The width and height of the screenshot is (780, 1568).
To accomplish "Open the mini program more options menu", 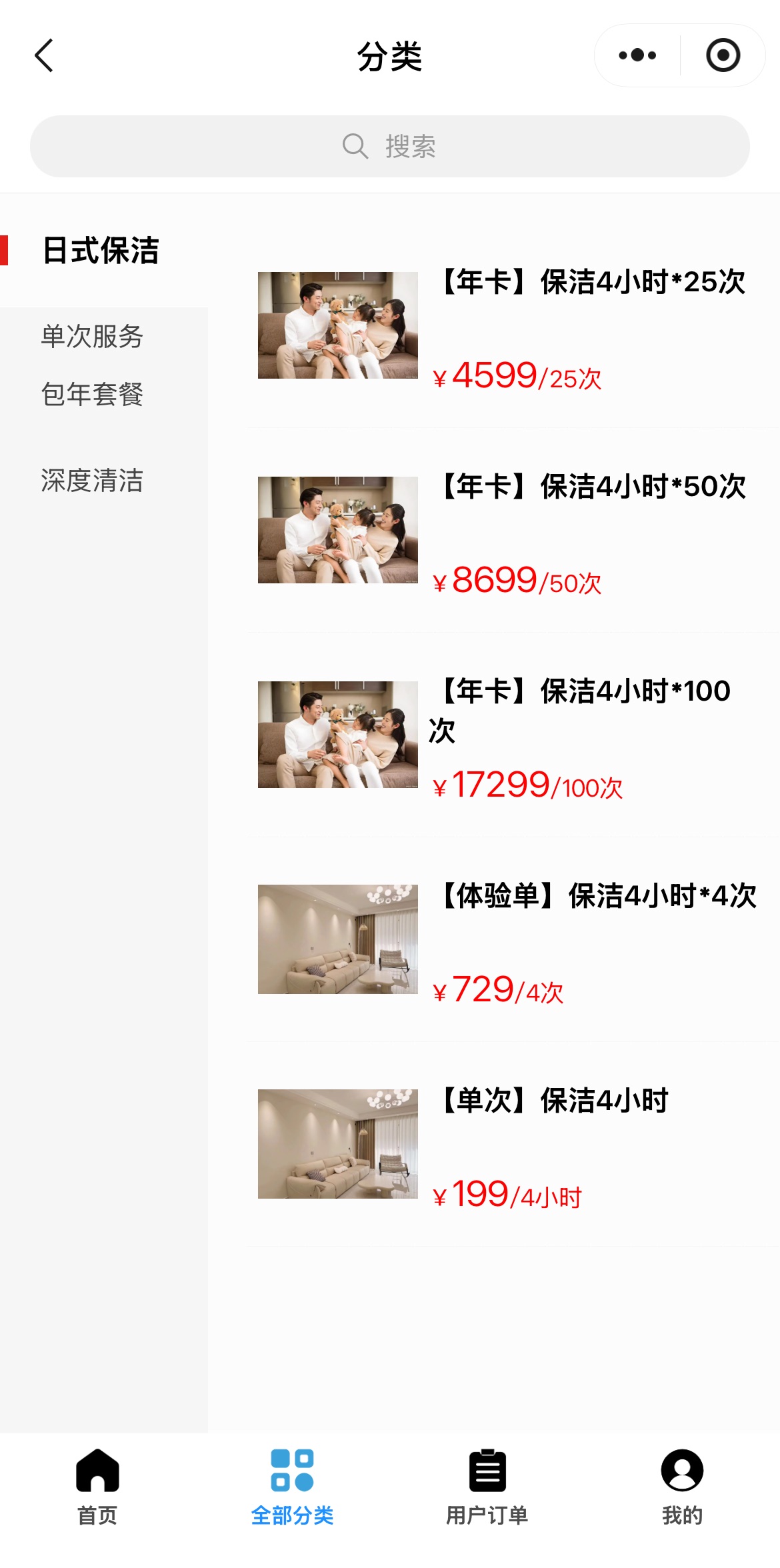I will point(637,55).
